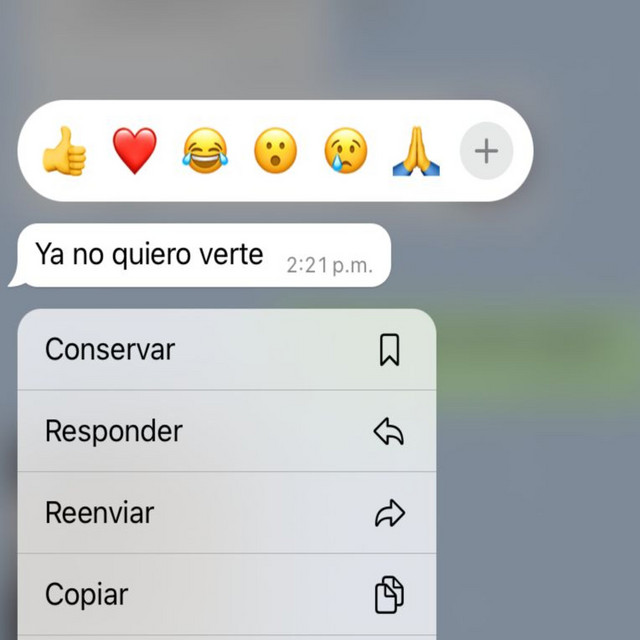Screen dimensions: 640x640
Task: Select Conservar to keep the message
Action: pos(226,350)
